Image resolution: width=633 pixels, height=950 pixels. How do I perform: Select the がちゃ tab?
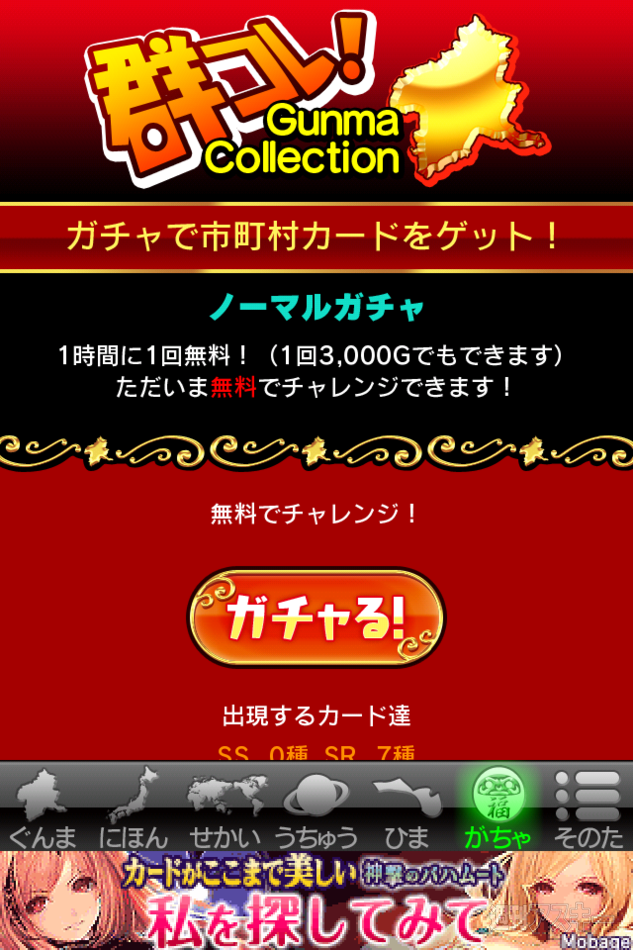tap(497, 808)
